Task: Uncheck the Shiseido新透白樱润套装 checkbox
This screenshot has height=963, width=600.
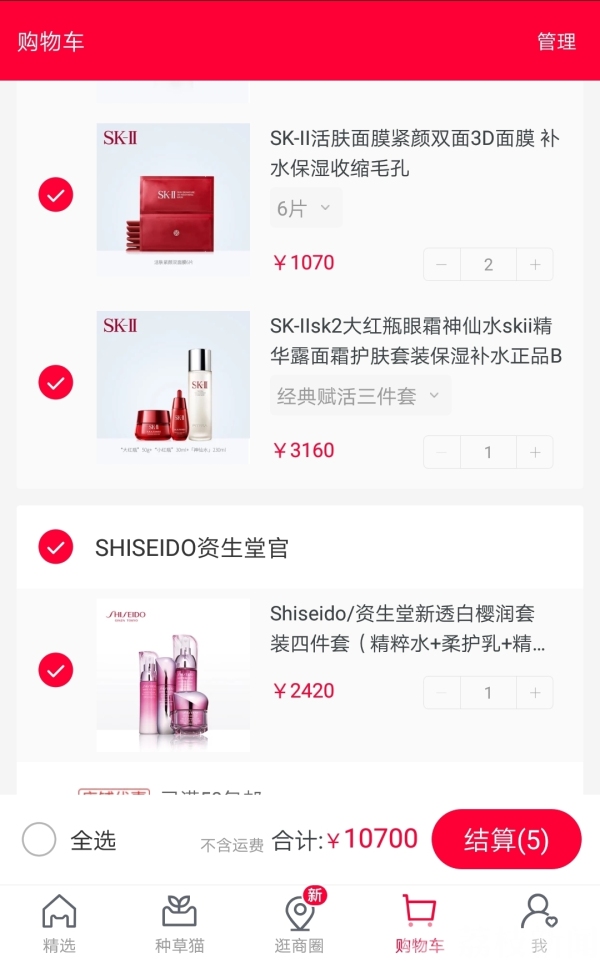Action: point(56,669)
